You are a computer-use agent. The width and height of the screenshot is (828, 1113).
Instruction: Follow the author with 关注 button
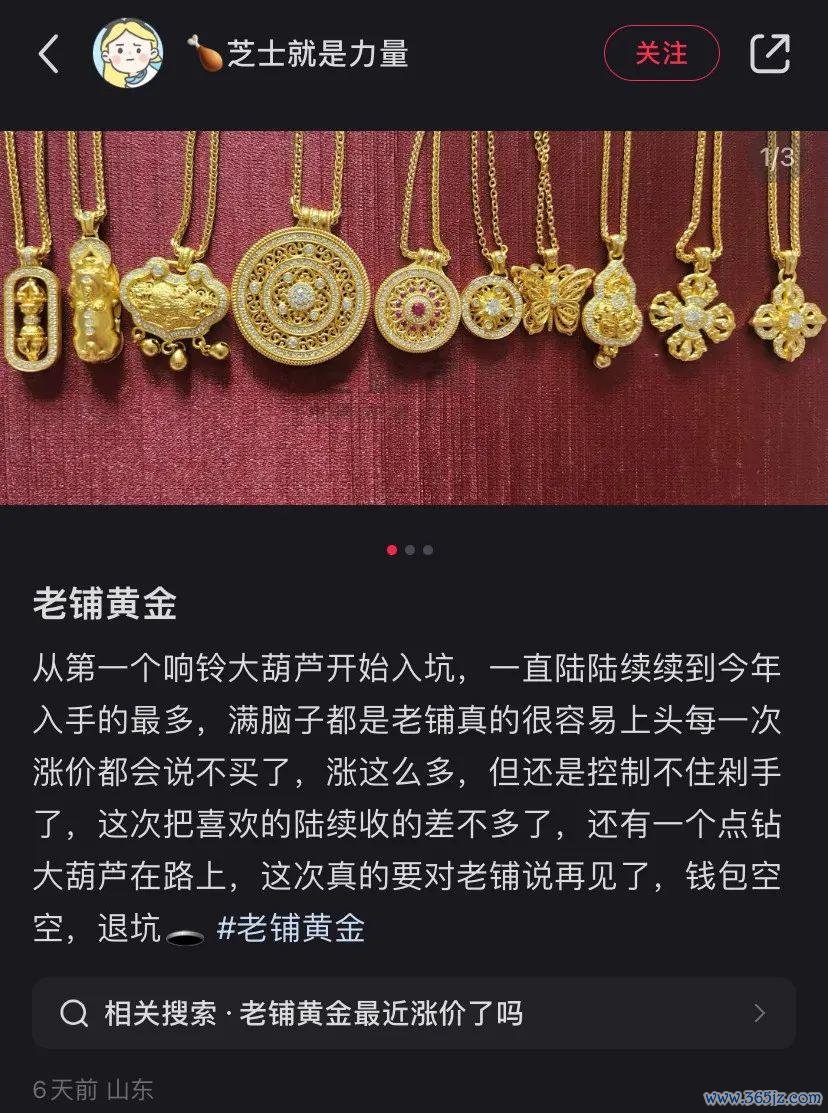661,53
